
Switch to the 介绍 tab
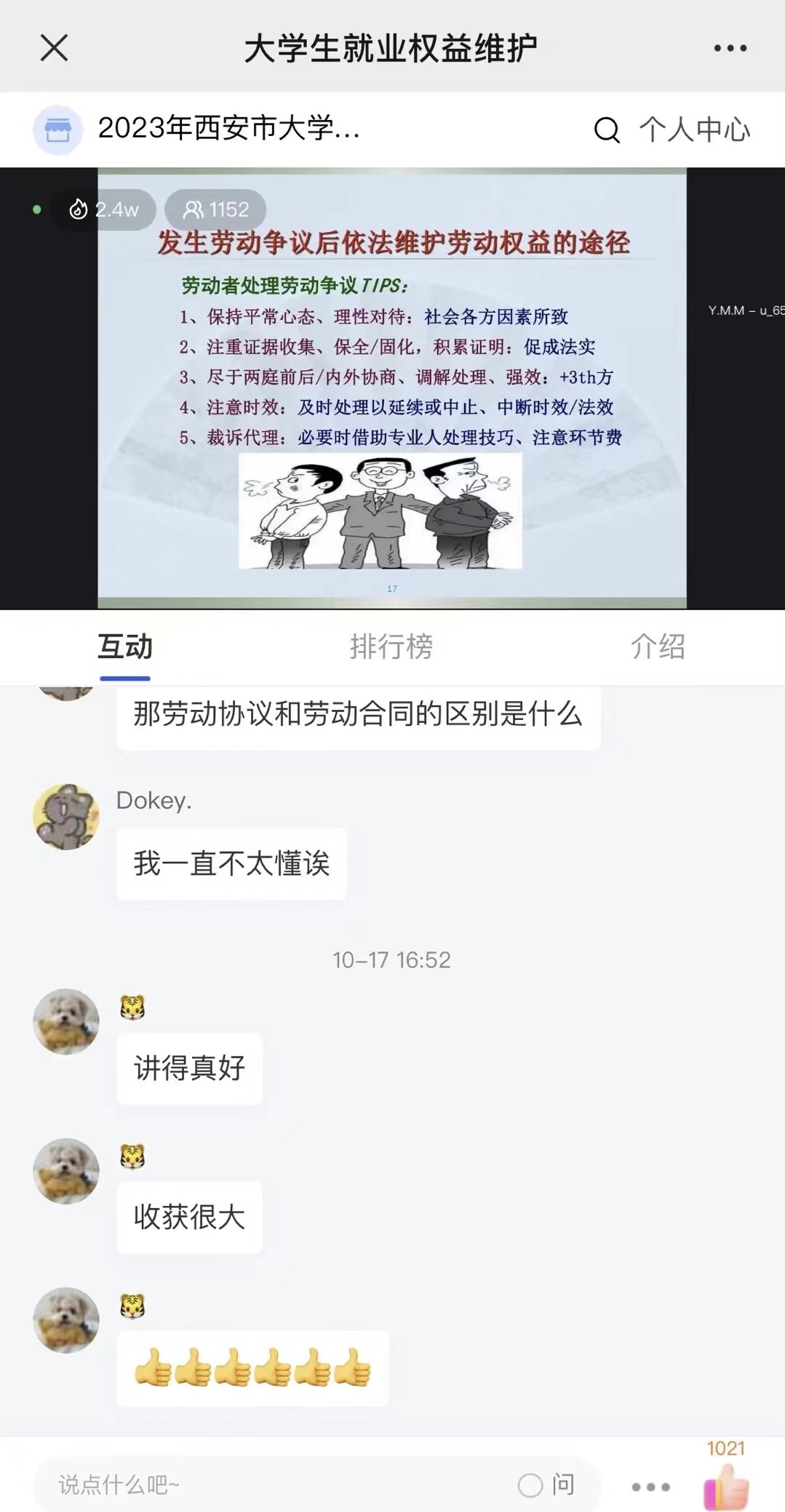(x=658, y=646)
